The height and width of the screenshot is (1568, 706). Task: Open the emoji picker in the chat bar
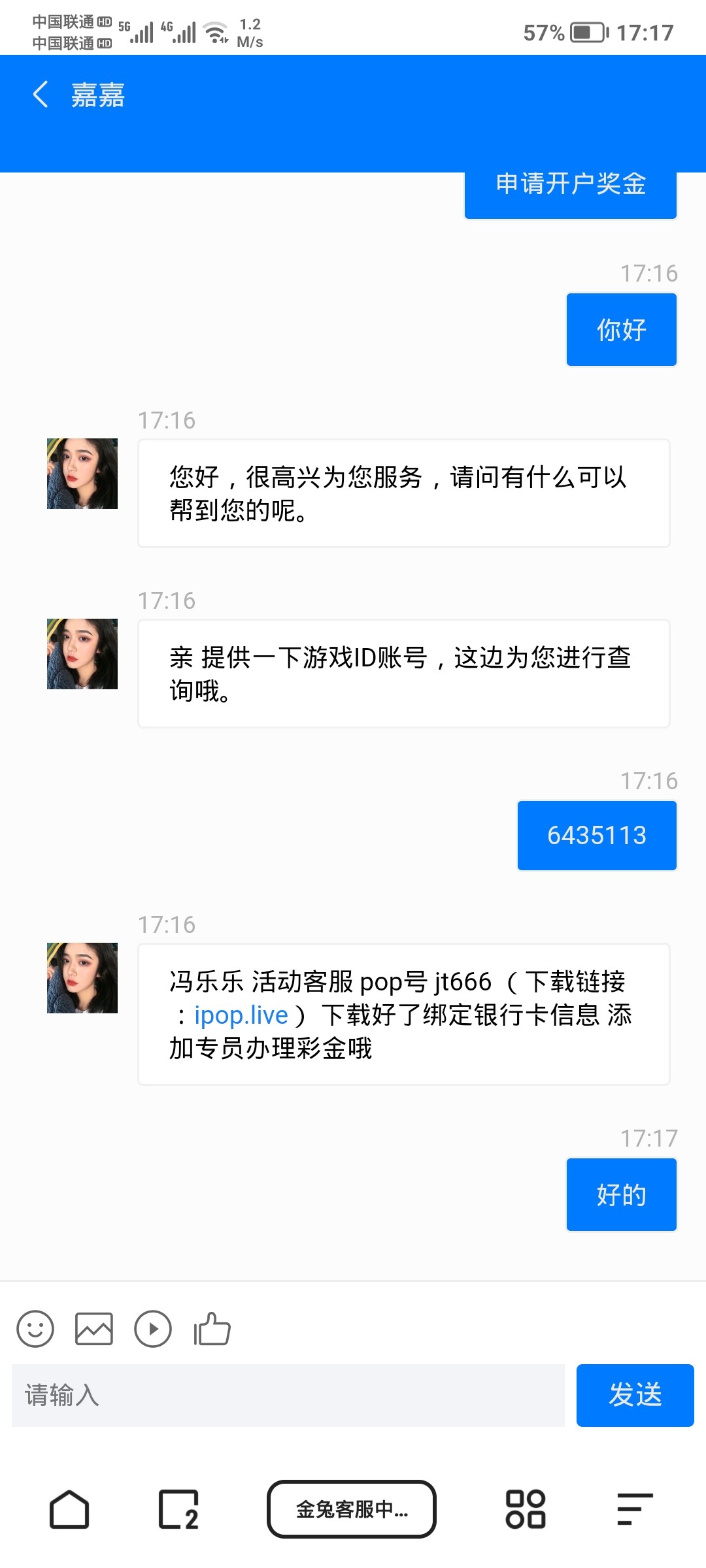36,1329
